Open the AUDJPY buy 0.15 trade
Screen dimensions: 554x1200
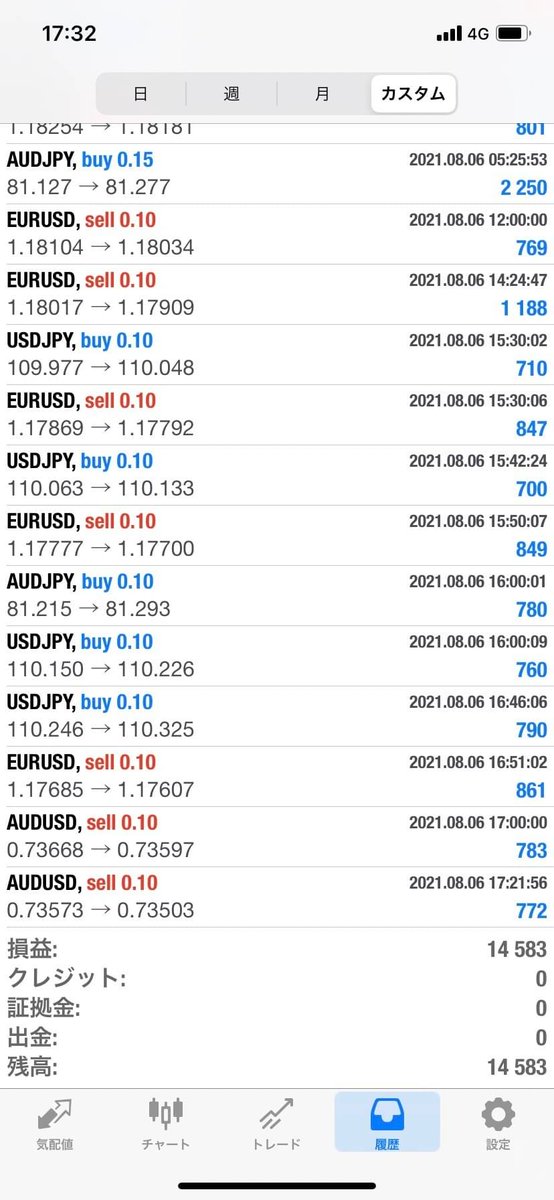click(277, 174)
